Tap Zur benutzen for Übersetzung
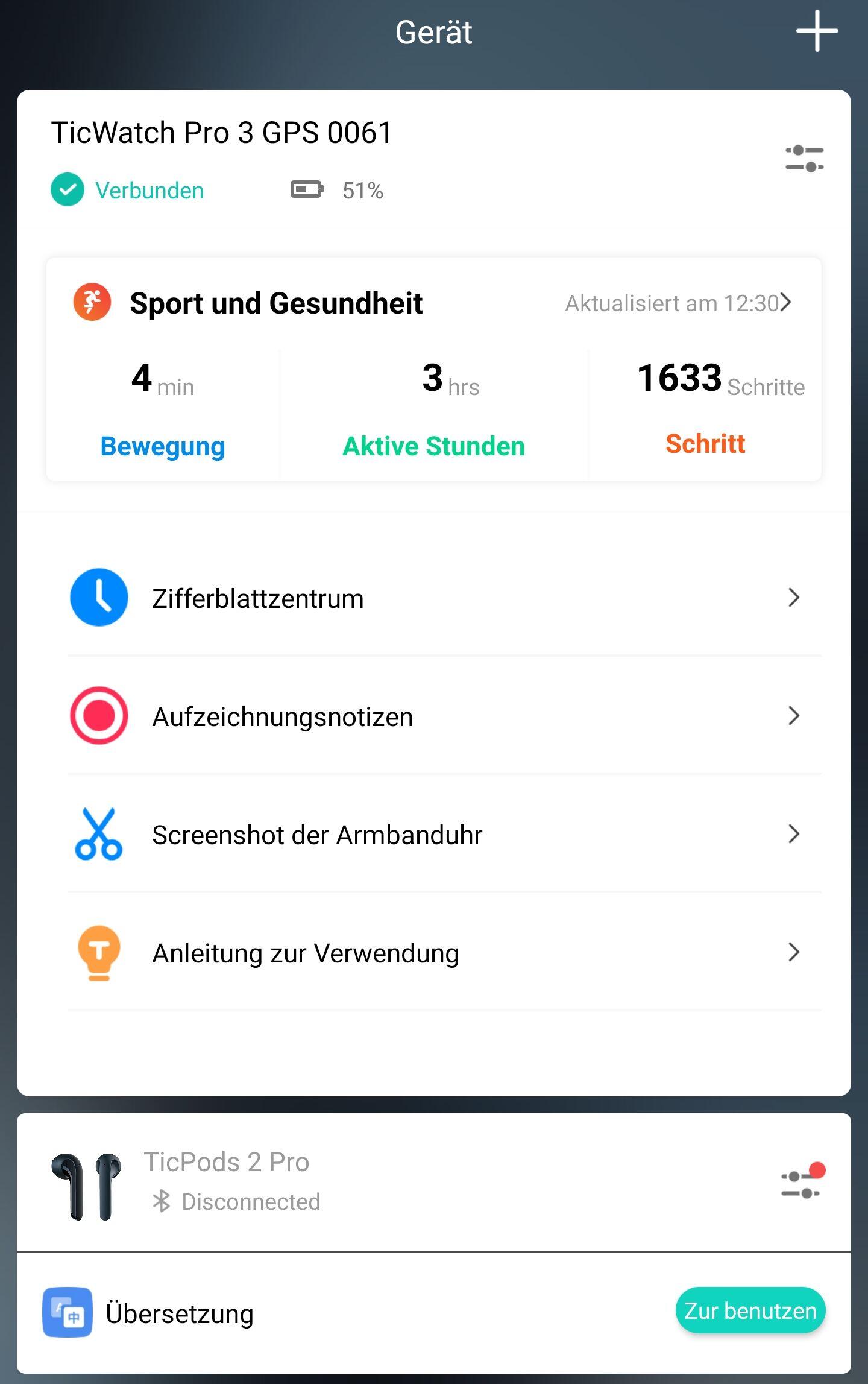This screenshot has height=1384, width=868. [750, 1311]
